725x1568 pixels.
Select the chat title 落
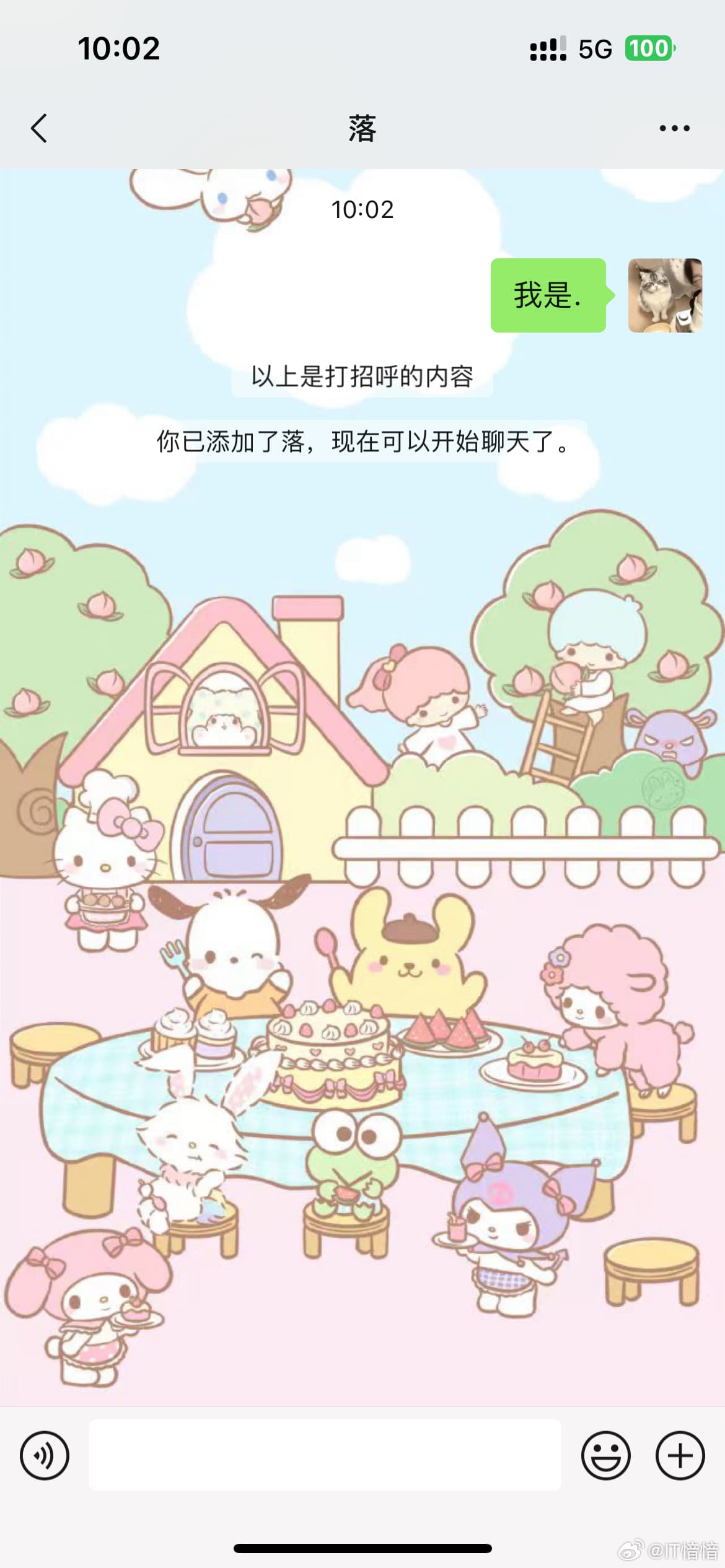coord(362,128)
